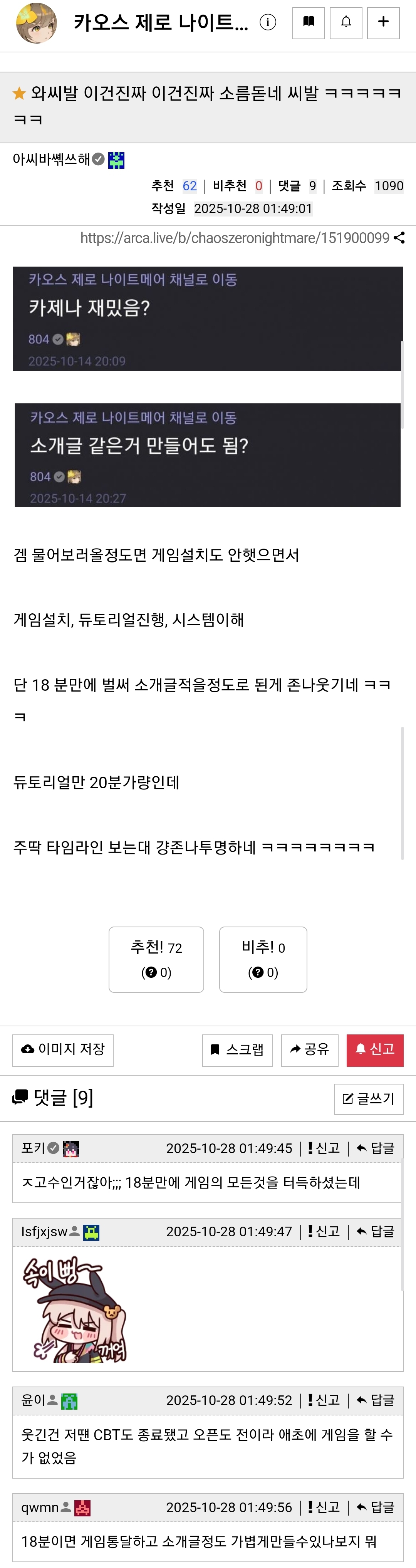Open the channel title 카오스 제로 나이트
Viewport: 416px width, 1568px height.
(161, 22)
